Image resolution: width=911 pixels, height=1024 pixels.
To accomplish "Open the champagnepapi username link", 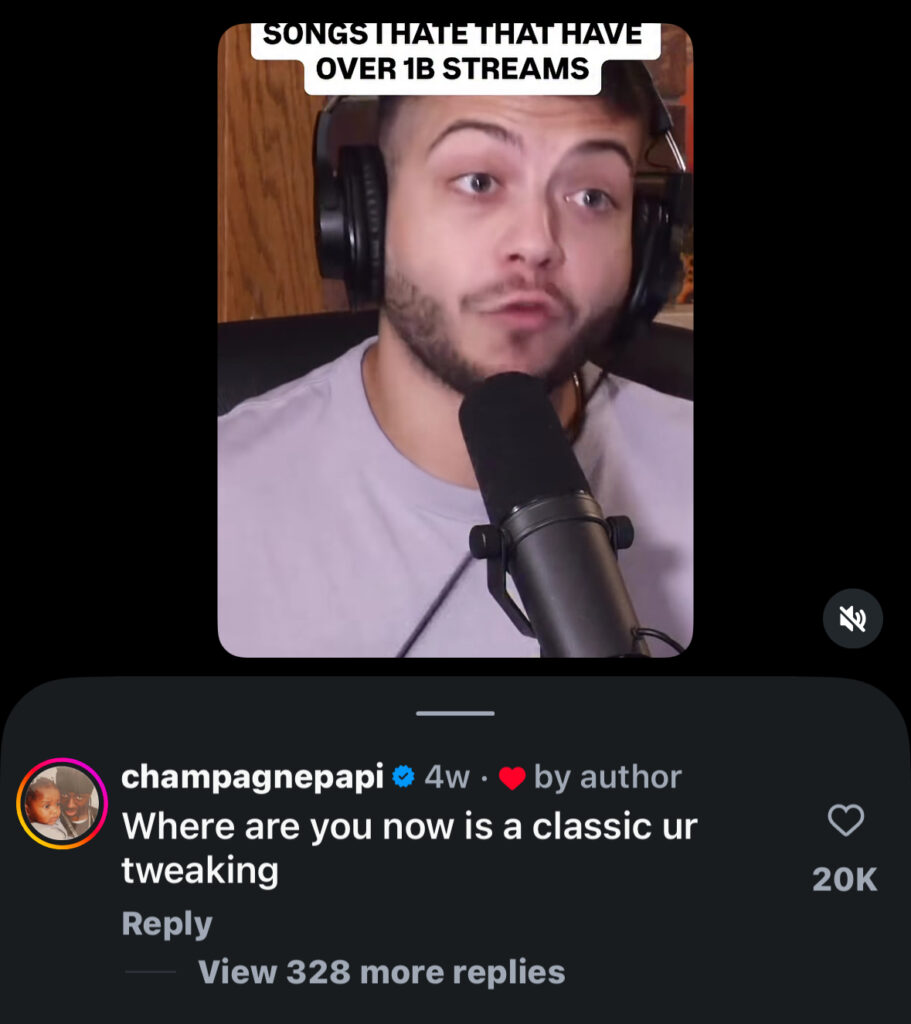I will pyautogui.click(x=252, y=777).
